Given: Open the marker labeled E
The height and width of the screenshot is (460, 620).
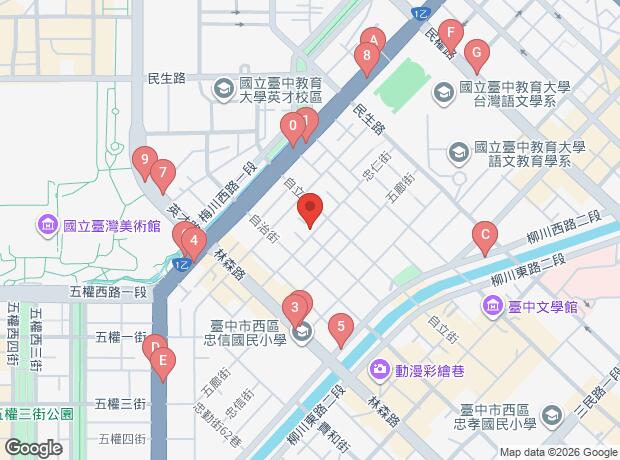Looking at the screenshot, I should click(x=163, y=362).
